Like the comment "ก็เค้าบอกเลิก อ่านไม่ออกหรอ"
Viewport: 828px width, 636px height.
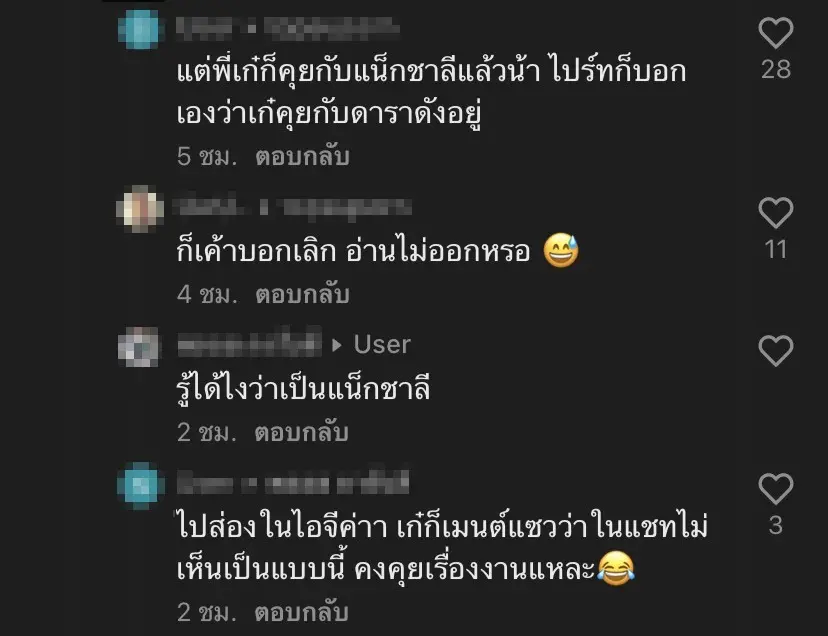pos(775,213)
